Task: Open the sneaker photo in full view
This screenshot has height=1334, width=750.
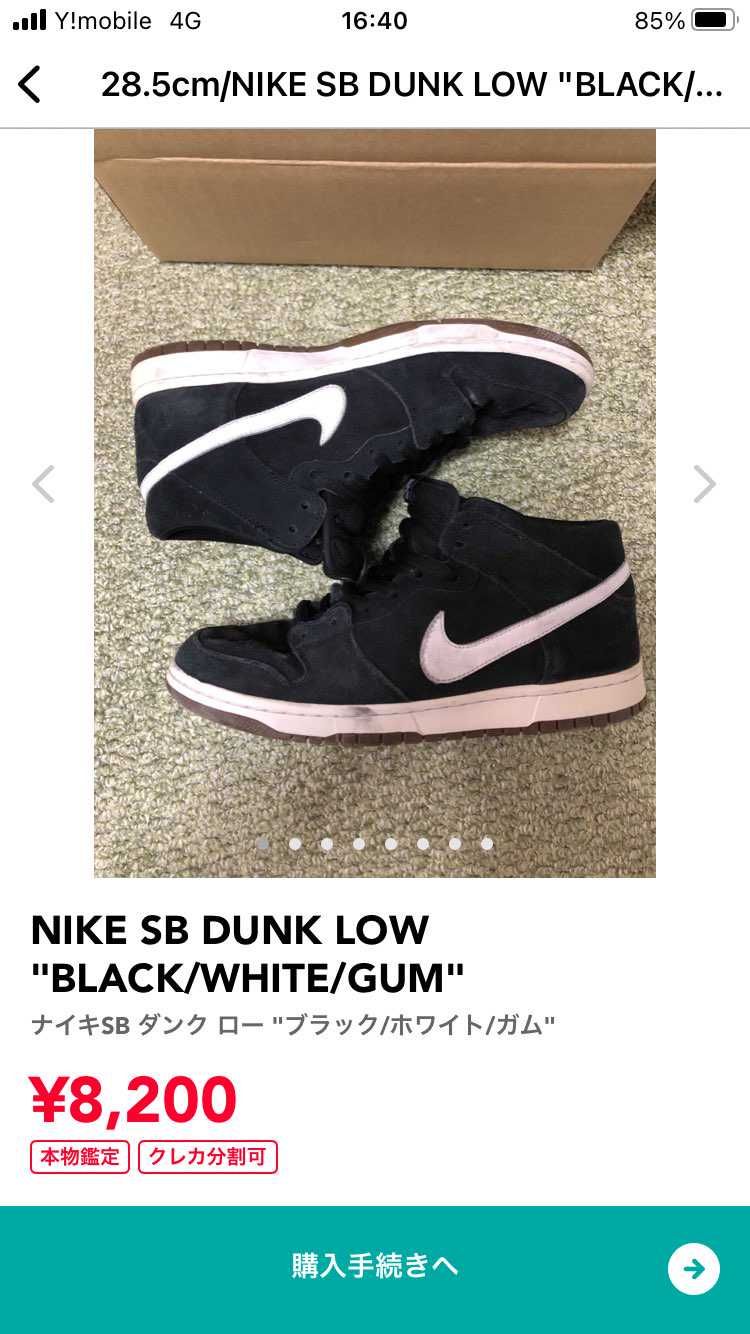Action: 375,500
